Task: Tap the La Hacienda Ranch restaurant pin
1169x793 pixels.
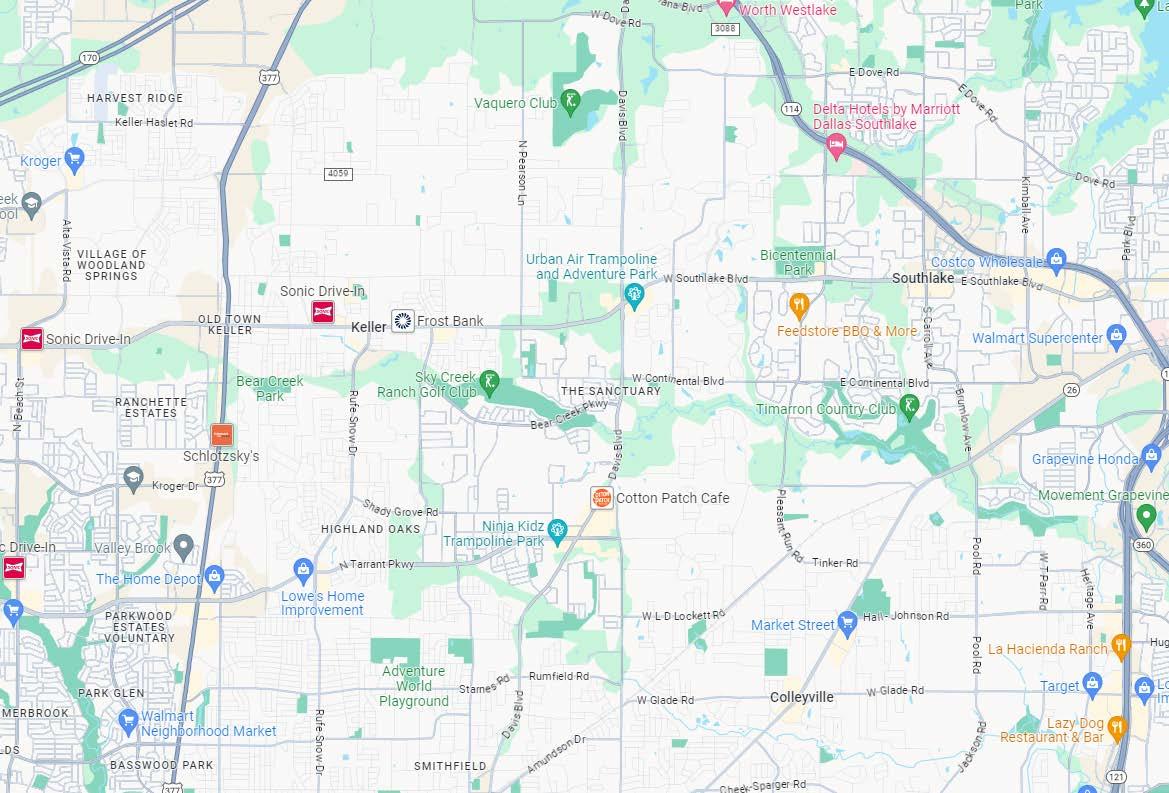Action: coord(1120,646)
